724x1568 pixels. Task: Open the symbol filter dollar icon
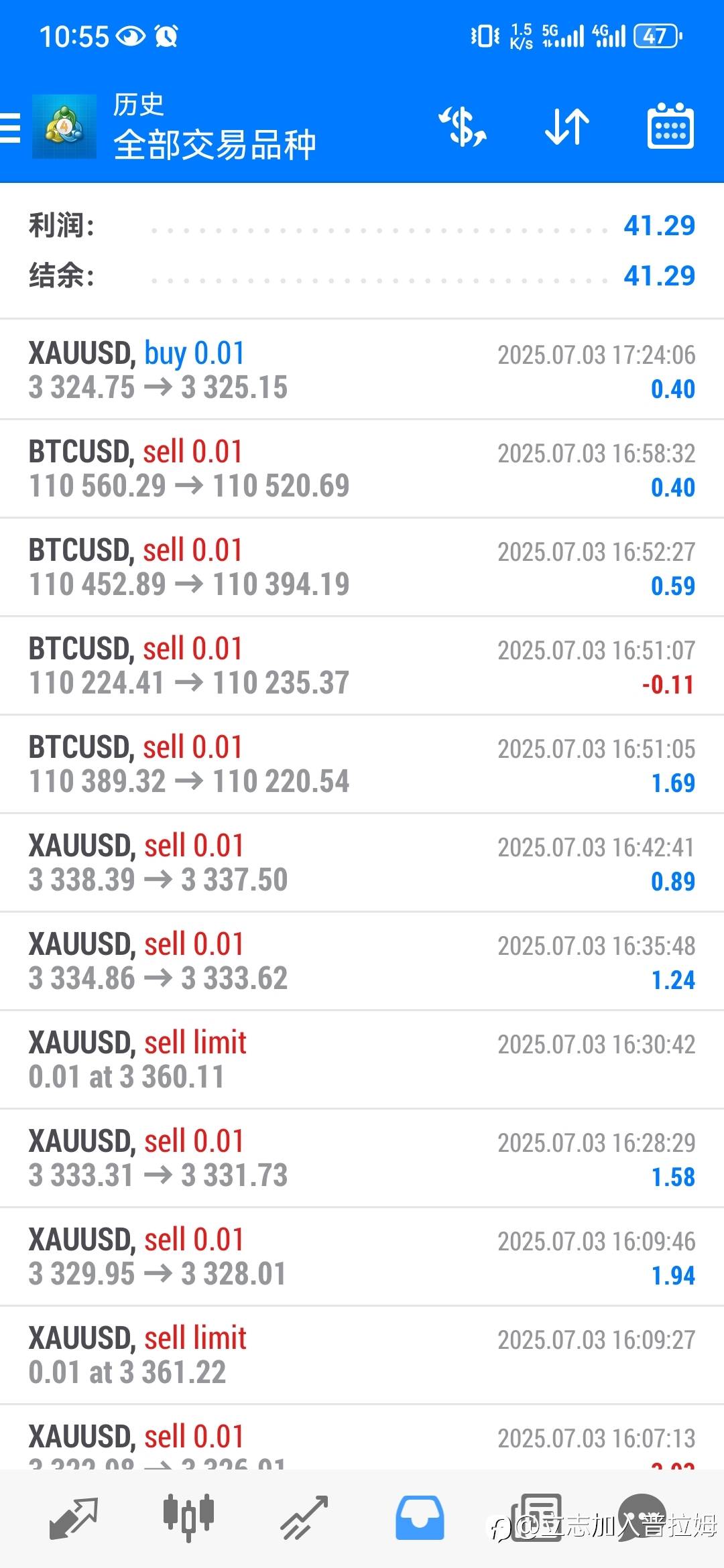pyautogui.click(x=463, y=127)
